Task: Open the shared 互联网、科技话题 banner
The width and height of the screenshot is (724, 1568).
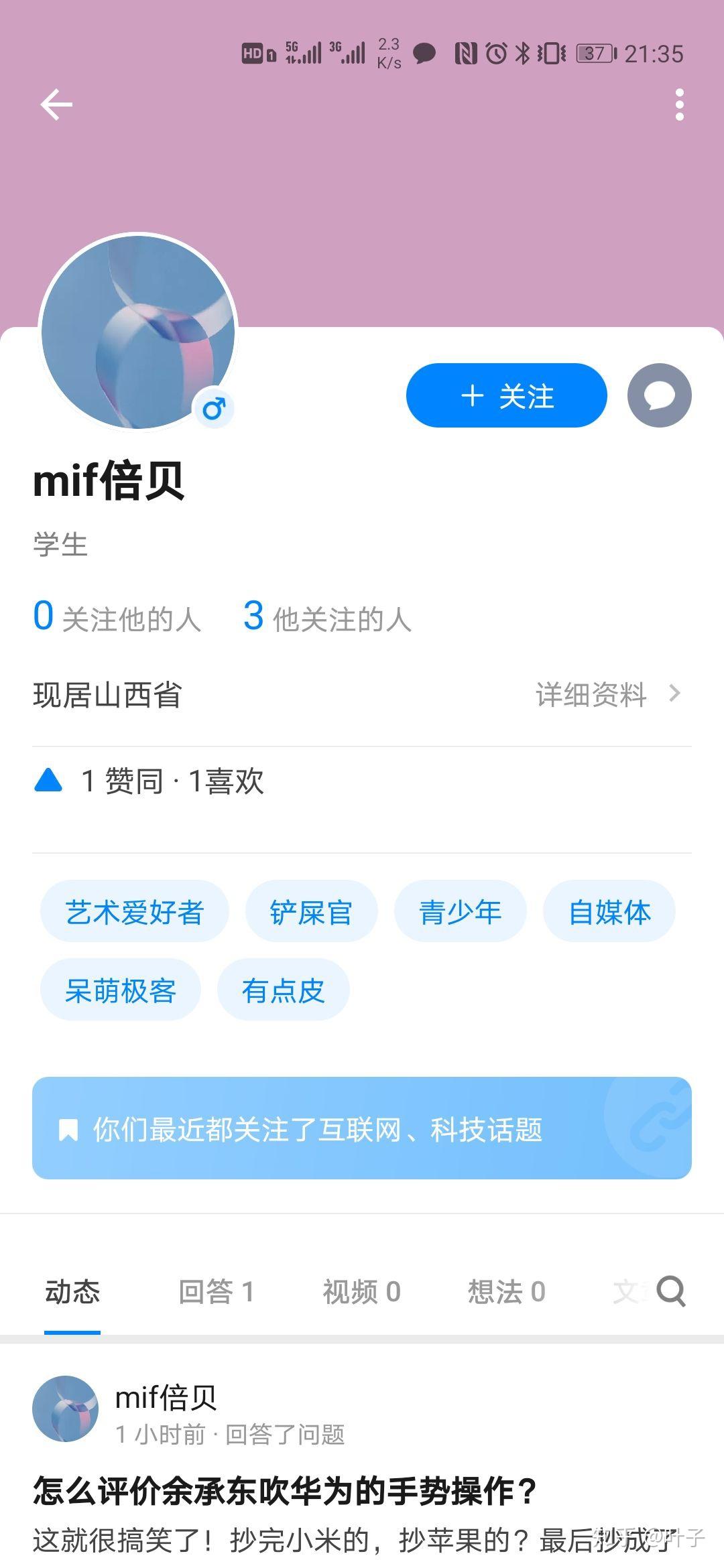Action: point(362,1129)
